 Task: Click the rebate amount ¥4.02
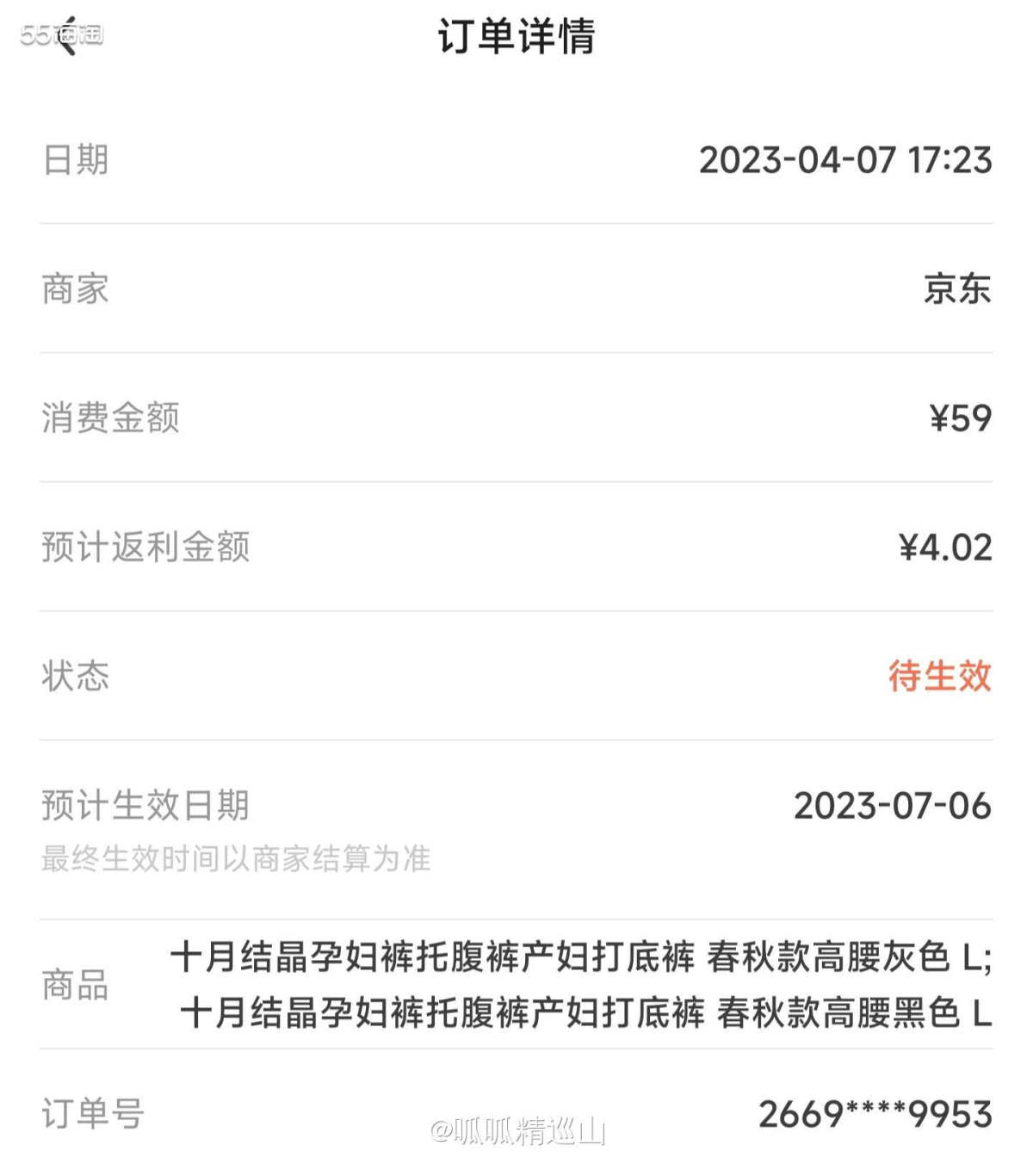tap(944, 548)
